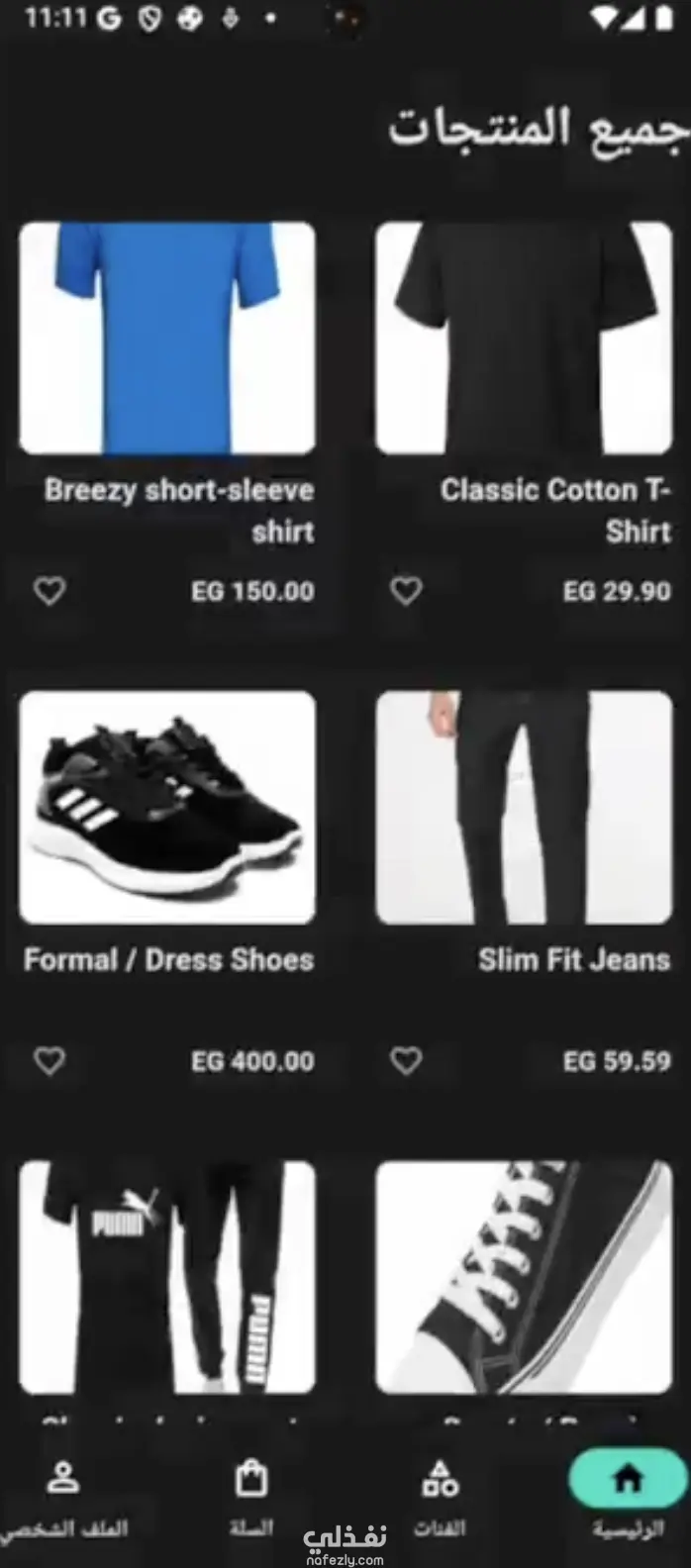
Task: Open the Puma tracksuit product card
Action: (167, 1277)
